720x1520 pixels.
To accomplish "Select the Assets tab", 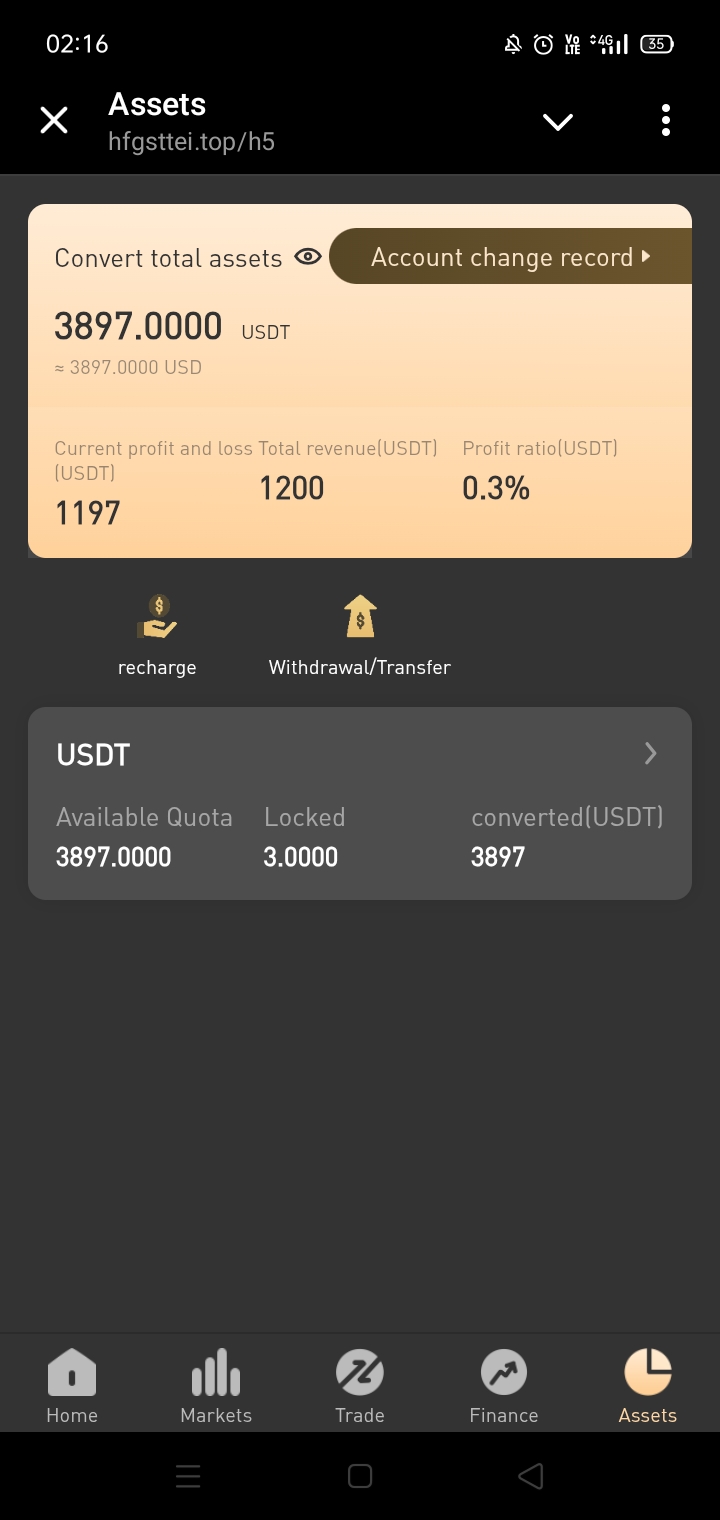I will click(648, 1384).
